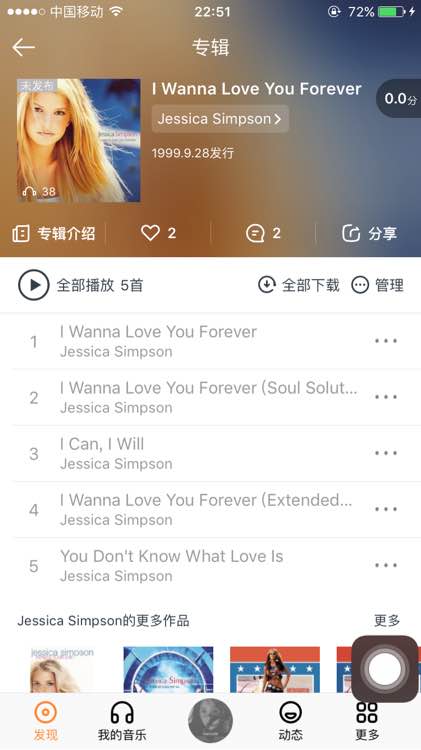
Task: Play track 1 I Wanna Love You Forever
Action: tap(191, 341)
